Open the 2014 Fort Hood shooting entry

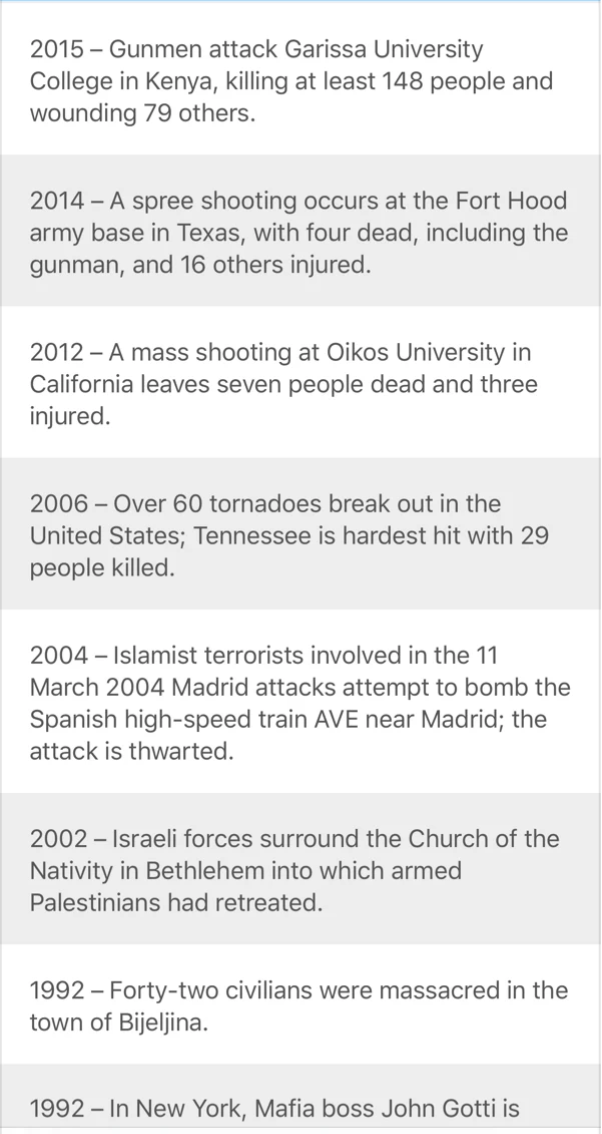300,233
